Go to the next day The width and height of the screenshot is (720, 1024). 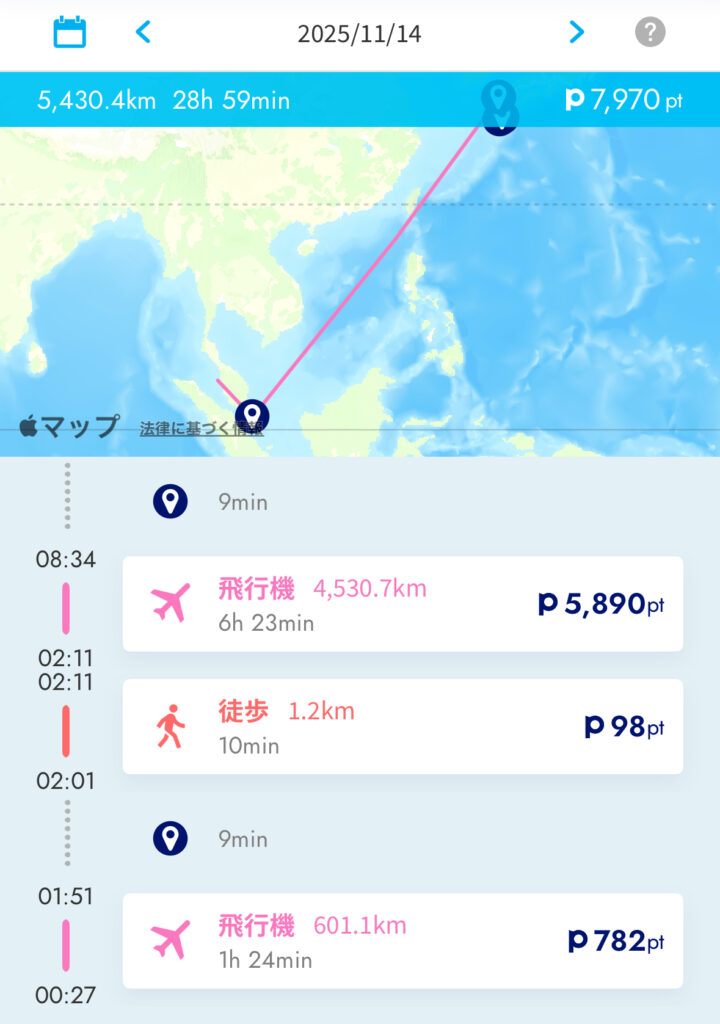[576, 33]
